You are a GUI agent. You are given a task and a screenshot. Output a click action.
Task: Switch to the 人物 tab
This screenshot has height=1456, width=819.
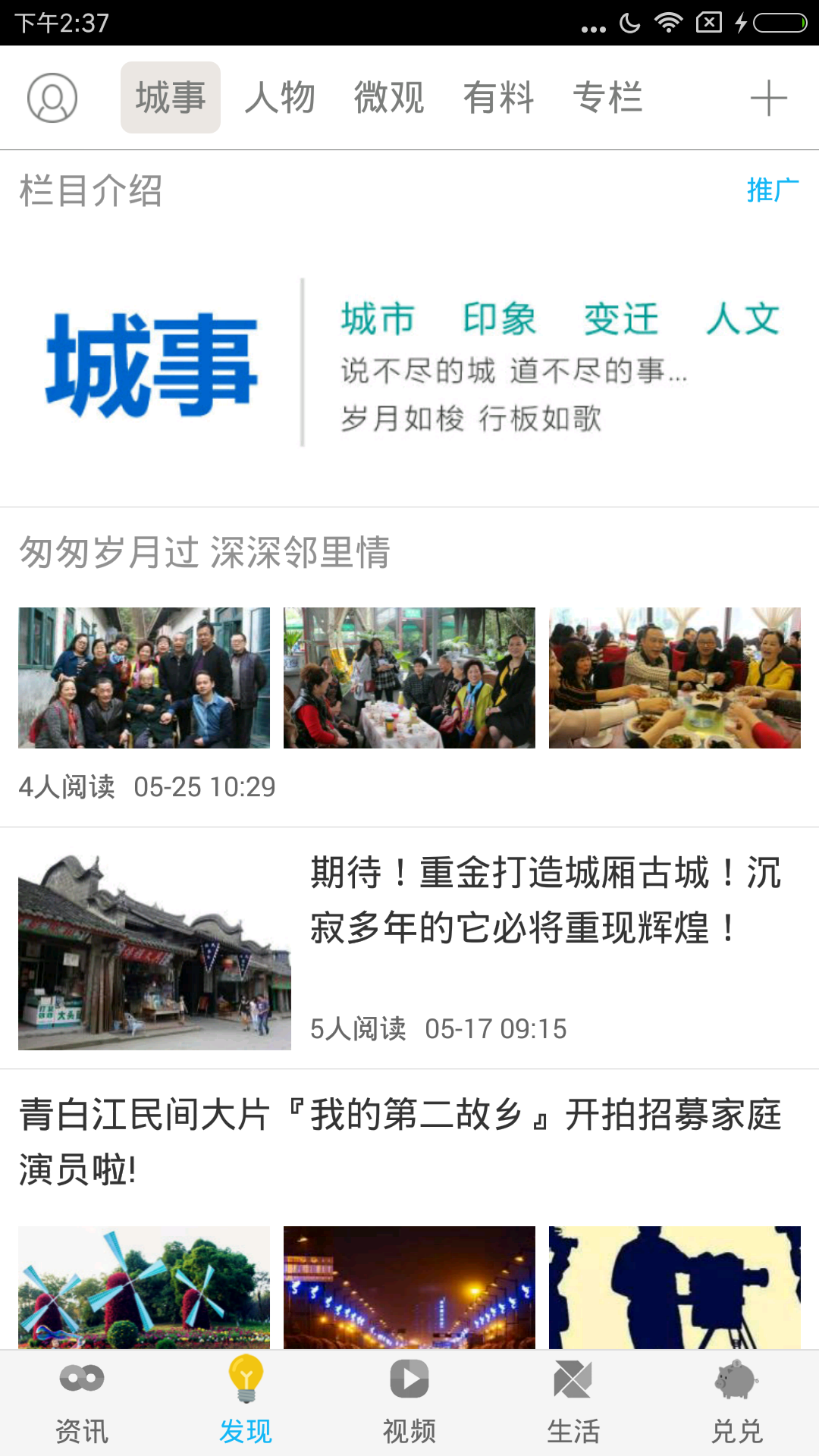point(280,98)
